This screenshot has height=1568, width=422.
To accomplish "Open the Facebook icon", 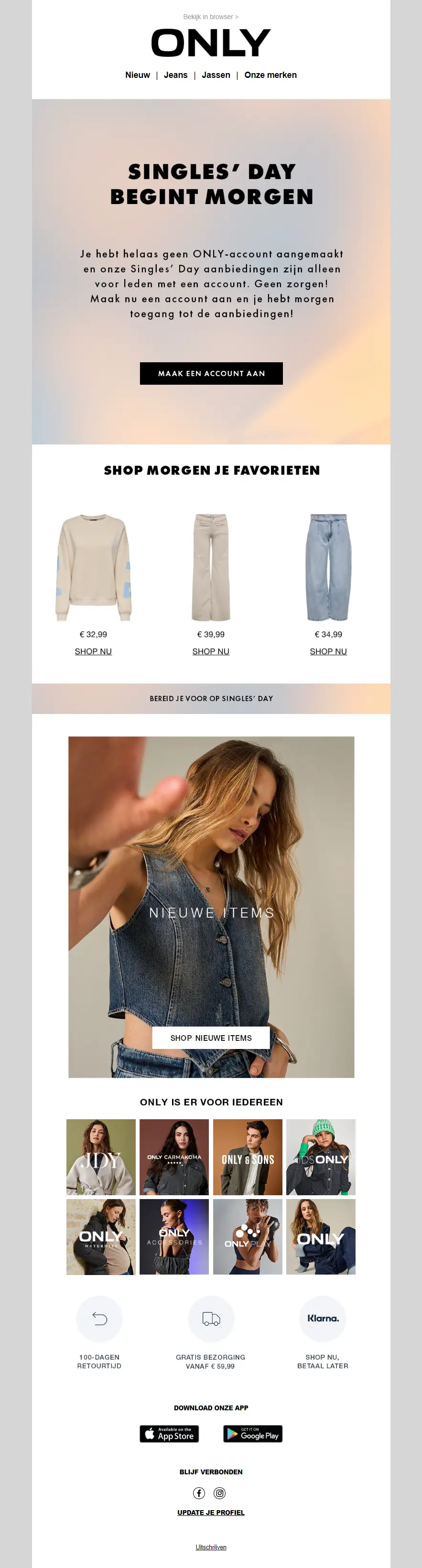I will click(x=199, y=1493).
